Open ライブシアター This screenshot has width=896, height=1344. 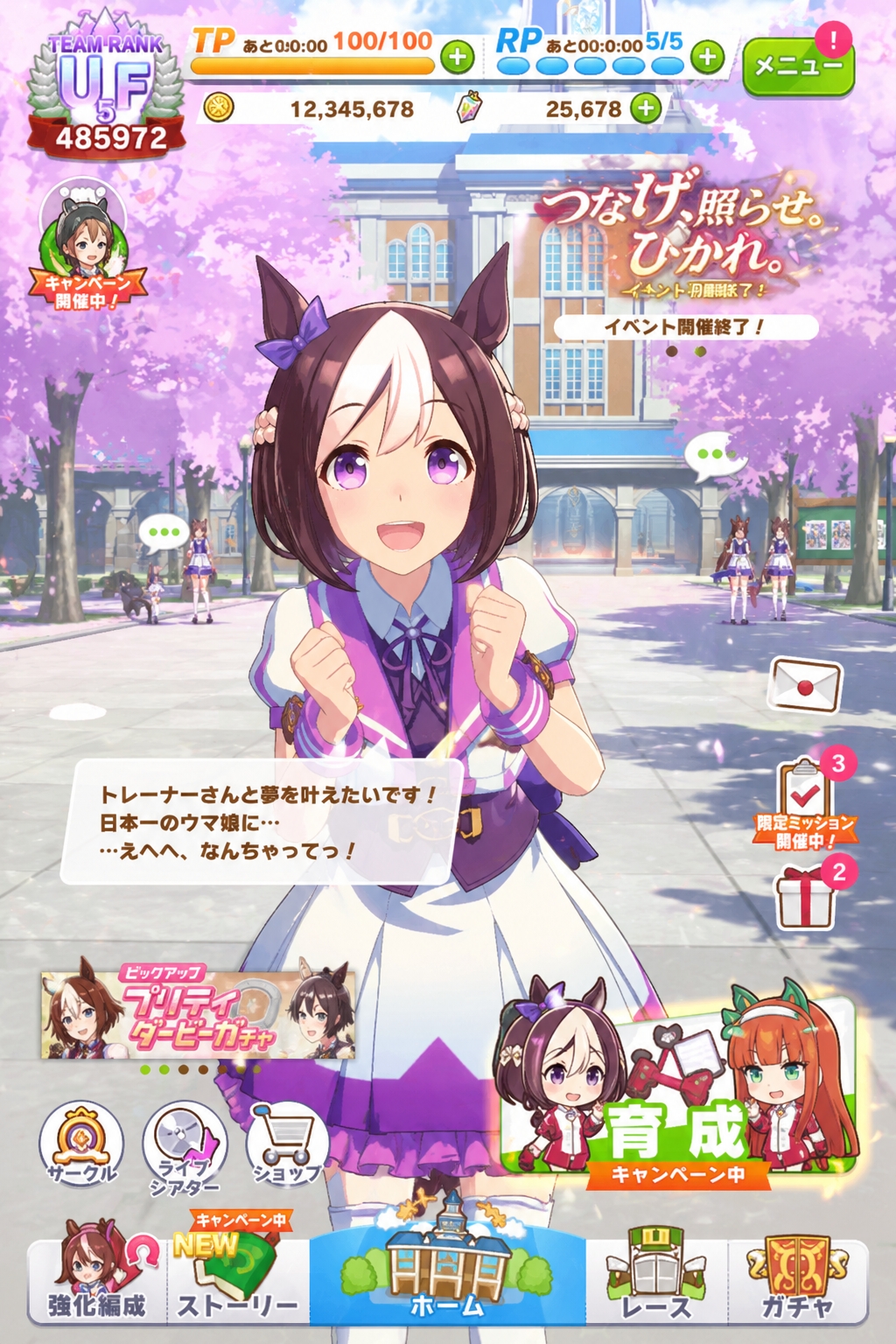click(185, 1146)
